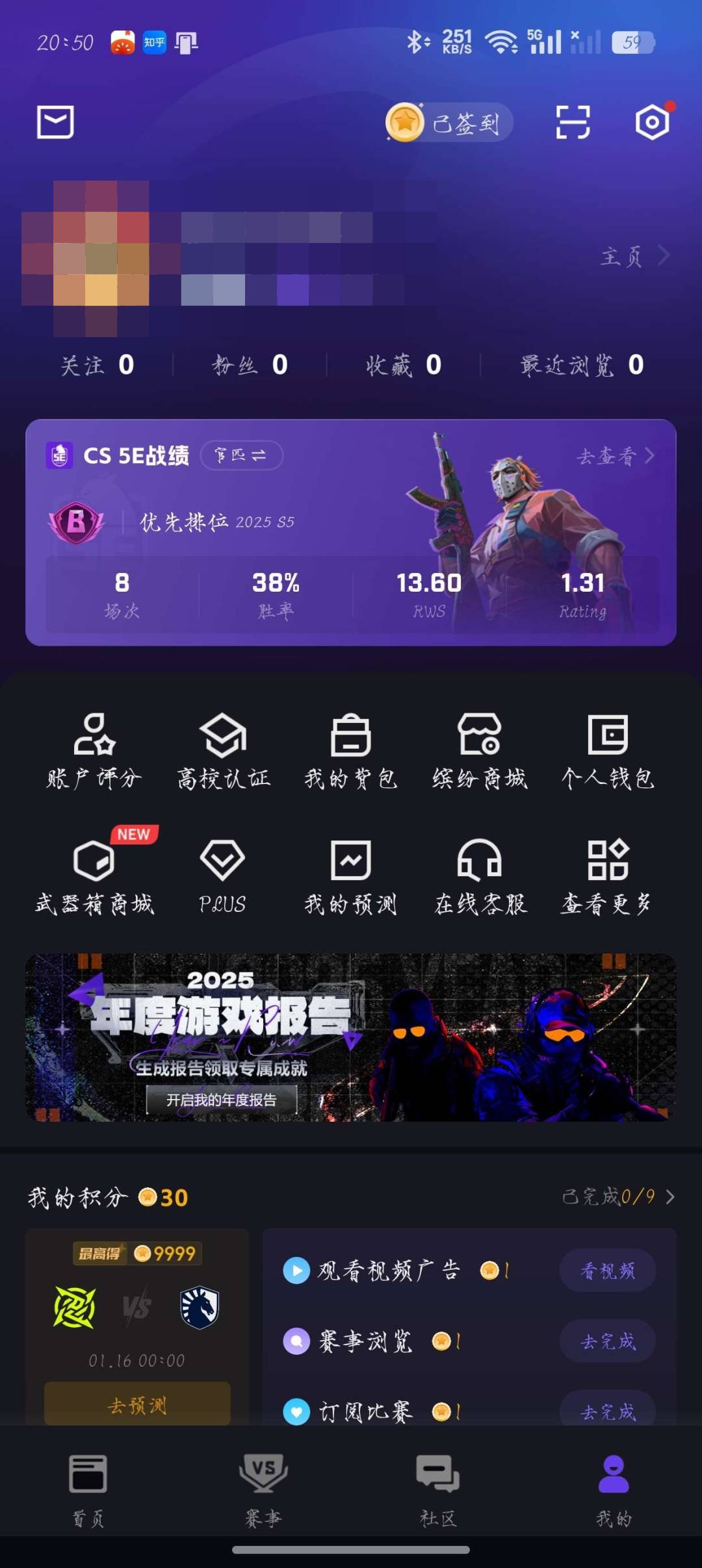Open the camera/settings icon at top right
Screen dimensions: 702x1568
click(653, 122)
